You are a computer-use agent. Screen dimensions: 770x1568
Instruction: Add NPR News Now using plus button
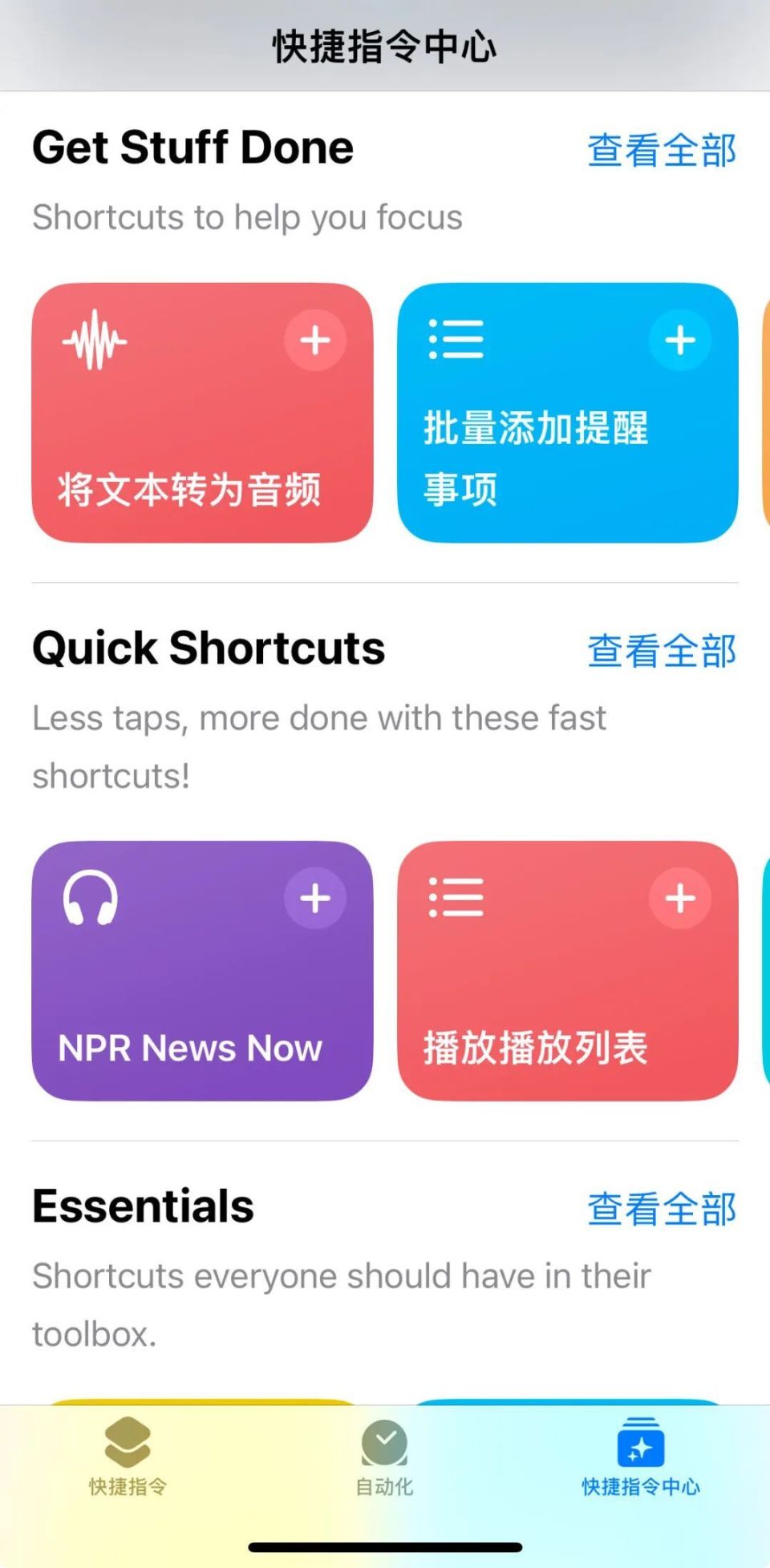coord(314,899)
